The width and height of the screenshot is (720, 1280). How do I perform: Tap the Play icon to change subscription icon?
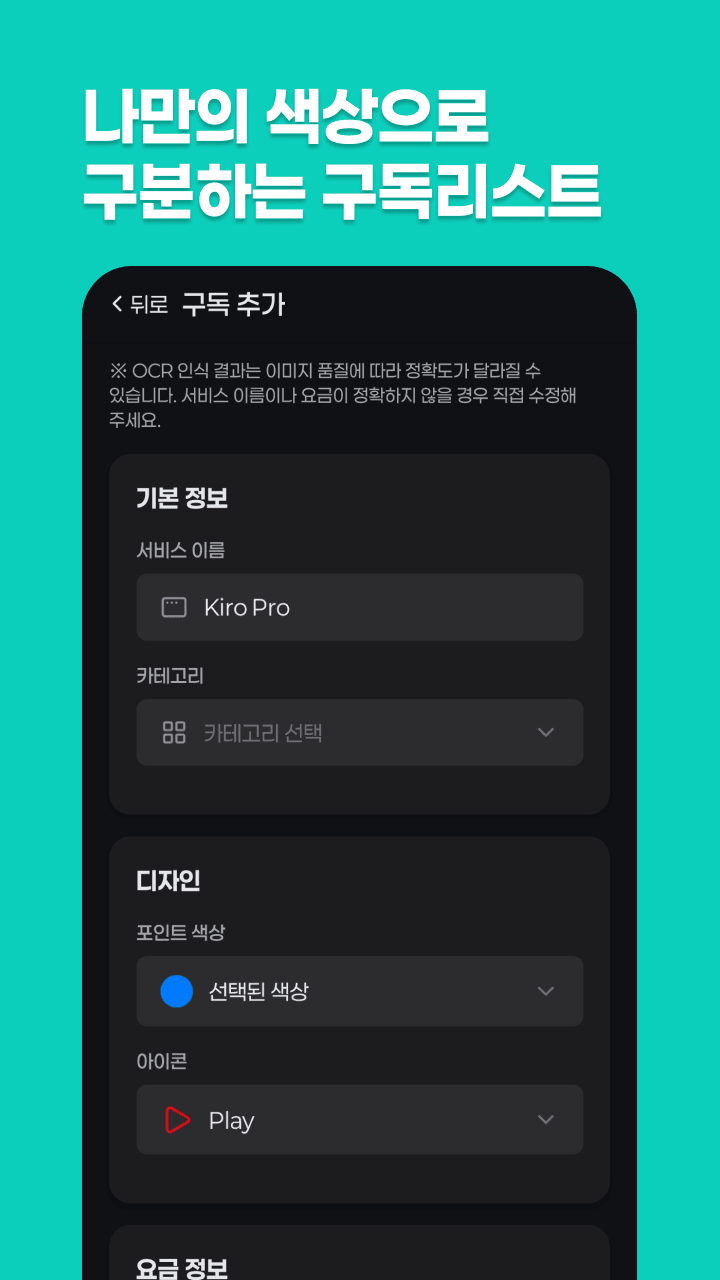[178, 1120]
